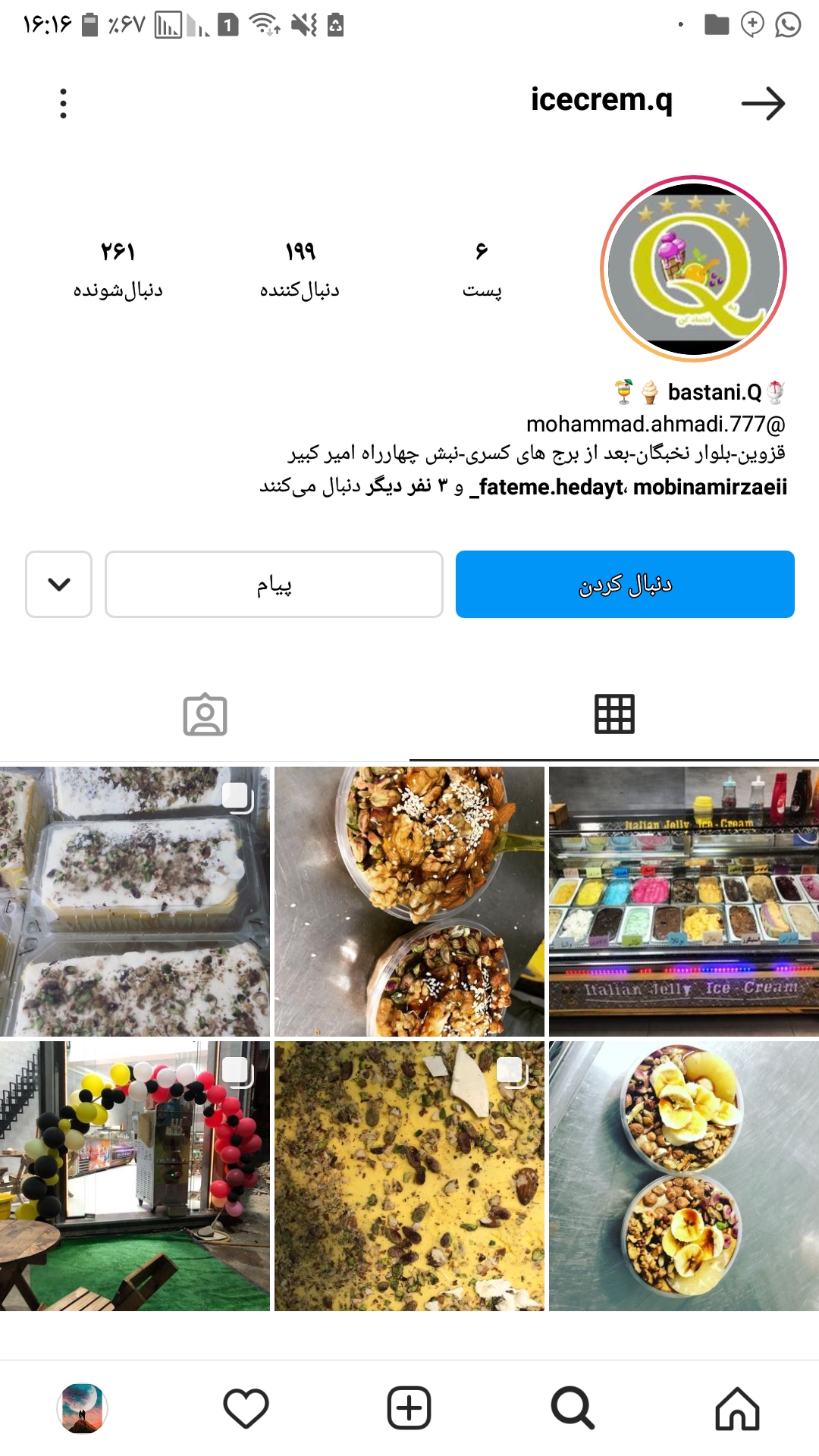Open the banana and nuts cups post

(x=683, y=1175)
